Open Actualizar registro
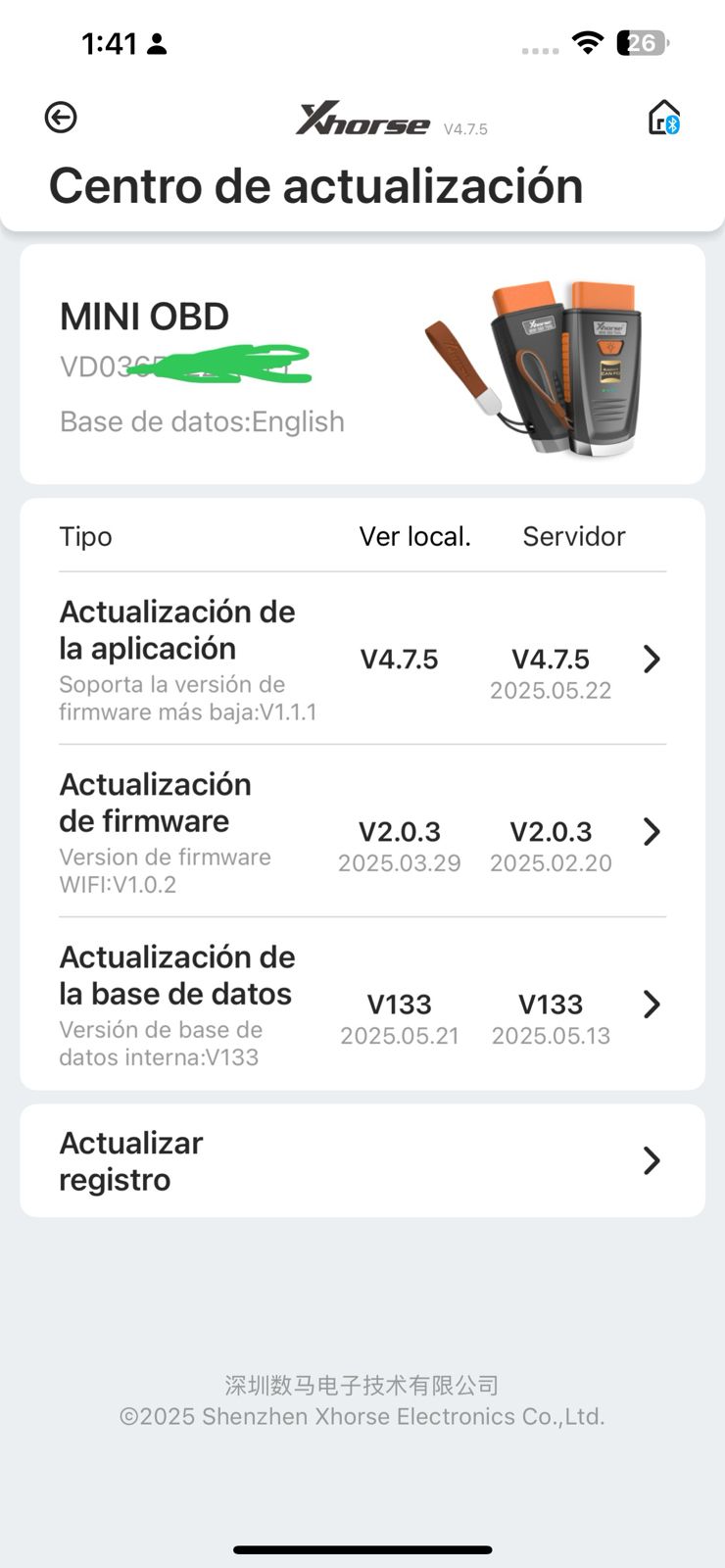This screenshot has height=1568, width=725. [362, 1161]
